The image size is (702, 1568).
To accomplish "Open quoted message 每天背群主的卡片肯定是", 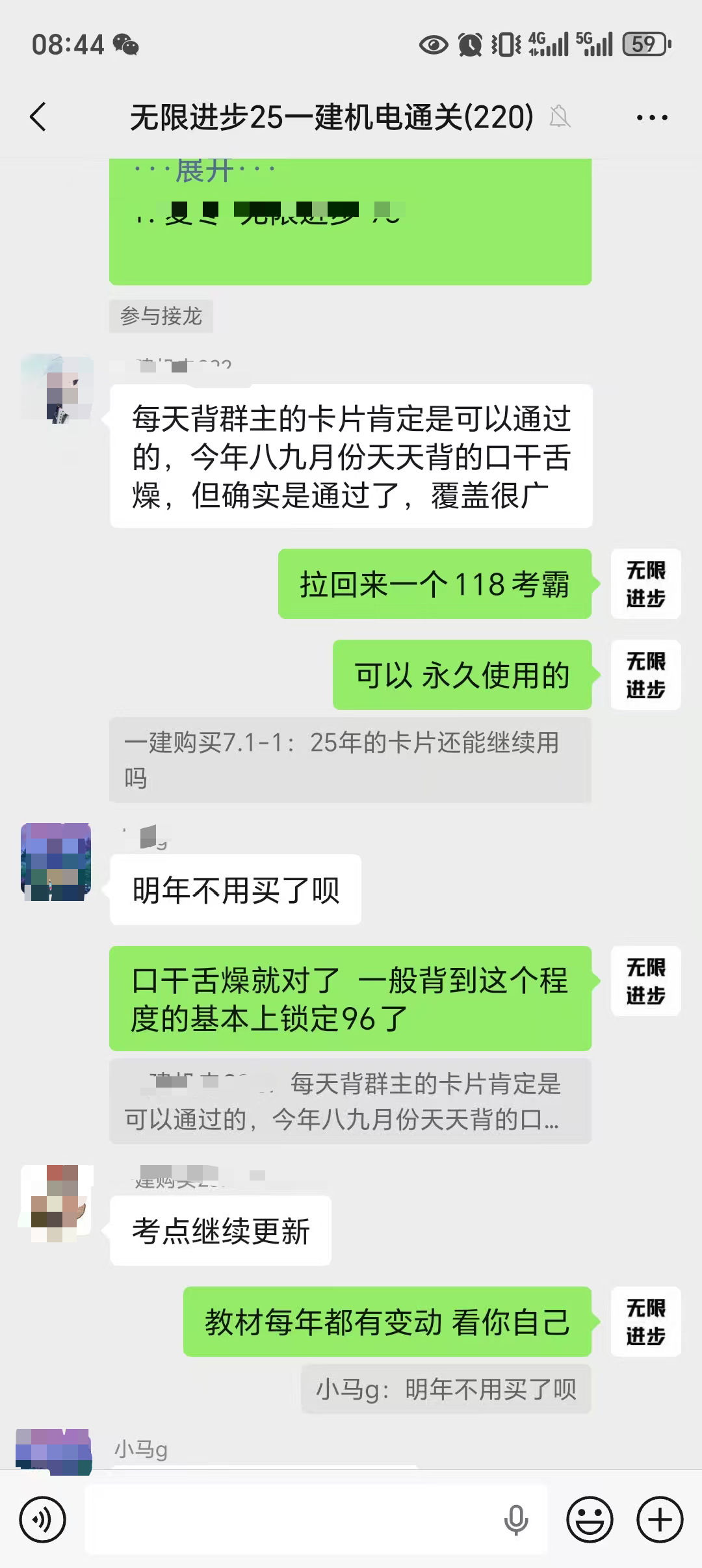I will [350, 1101].
